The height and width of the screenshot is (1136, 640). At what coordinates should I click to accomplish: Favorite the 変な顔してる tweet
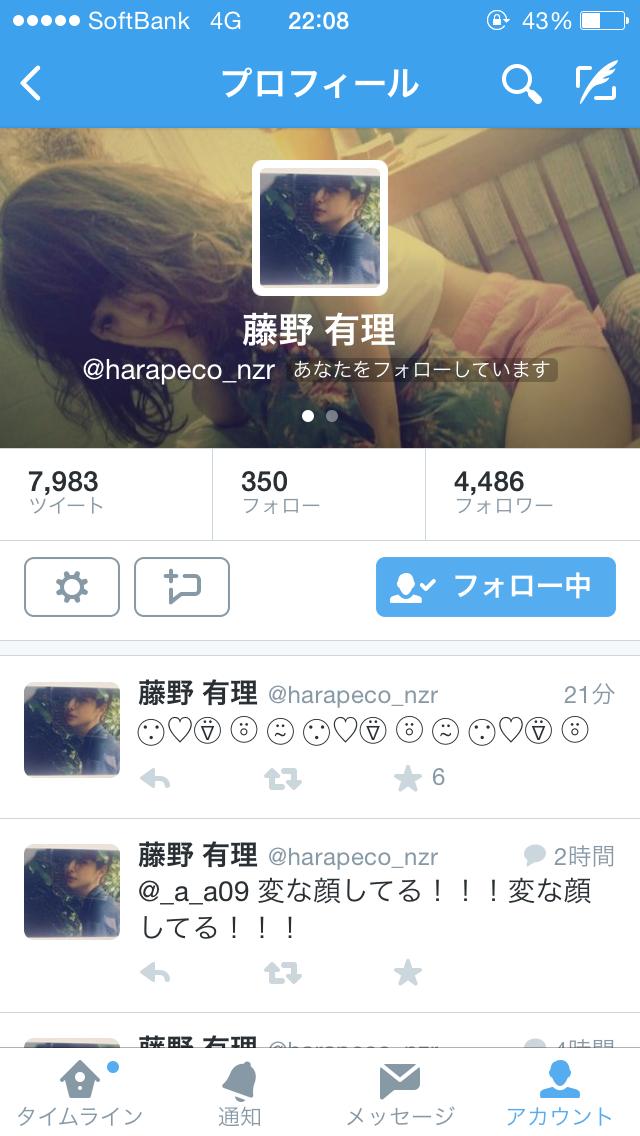tap(408, 971)
